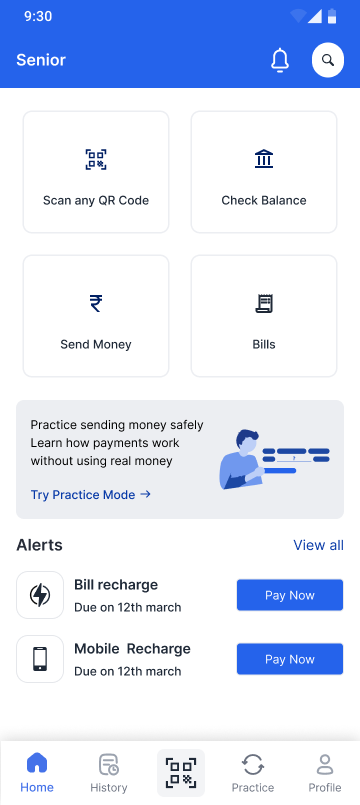Open the Check Balance card
The width and height of the screenshot is (360, 805).
[264, 172]
